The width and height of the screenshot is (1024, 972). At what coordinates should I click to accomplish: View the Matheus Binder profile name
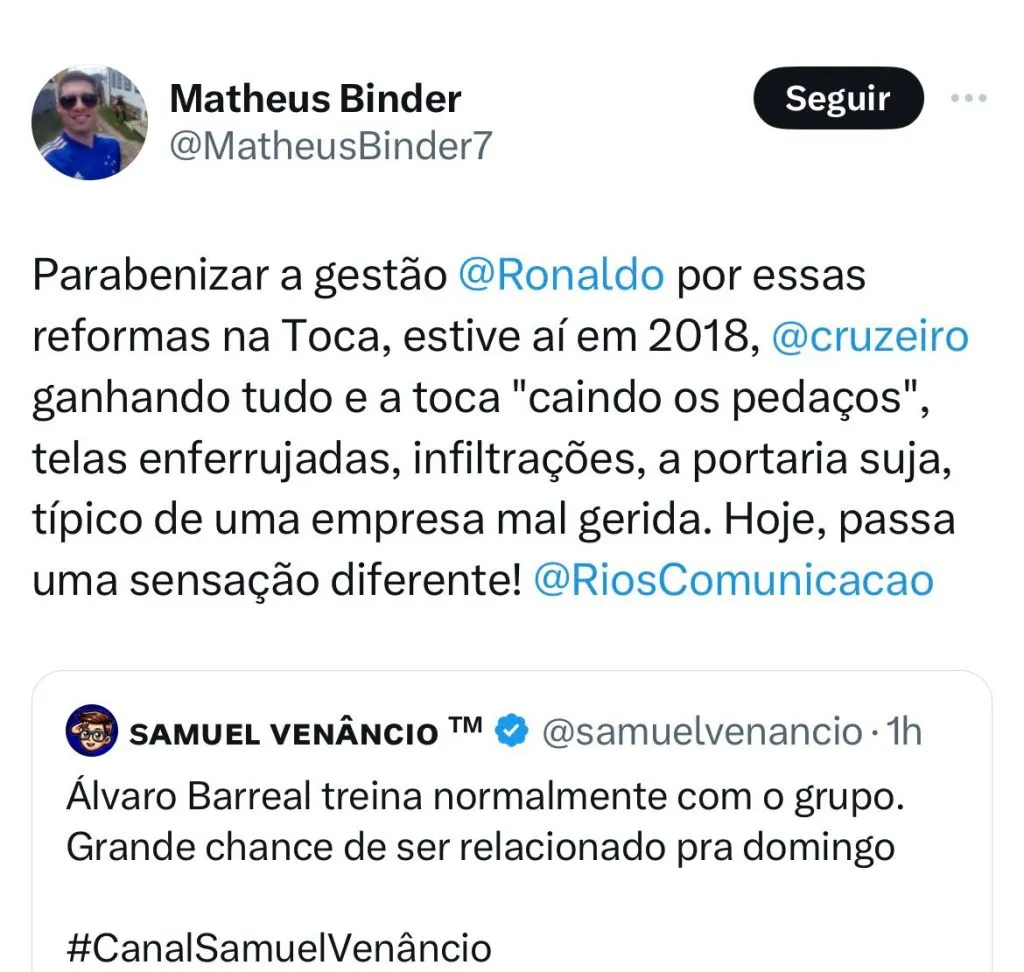click(x=315, y=99)
